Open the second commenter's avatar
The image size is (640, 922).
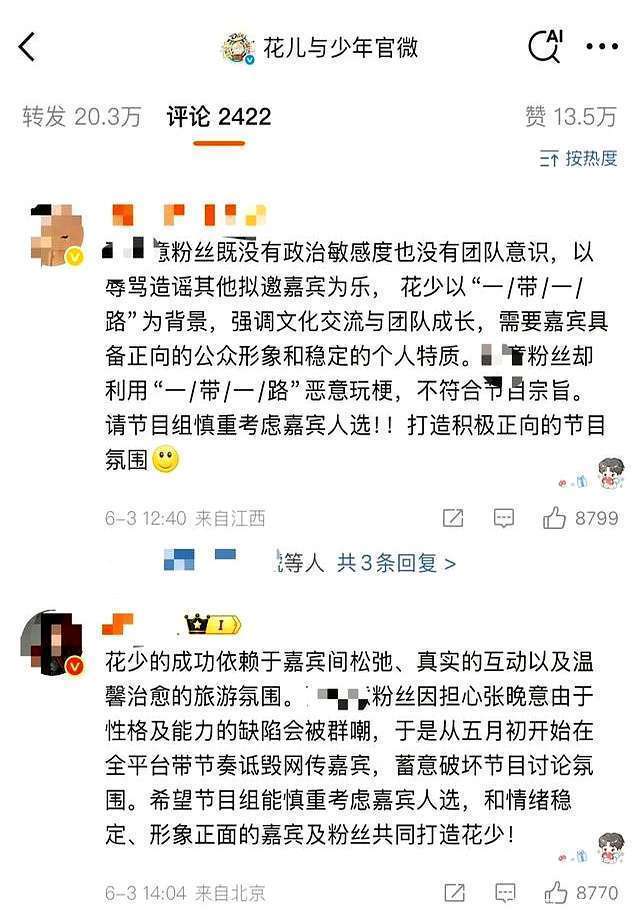click(x=53, y=643)
